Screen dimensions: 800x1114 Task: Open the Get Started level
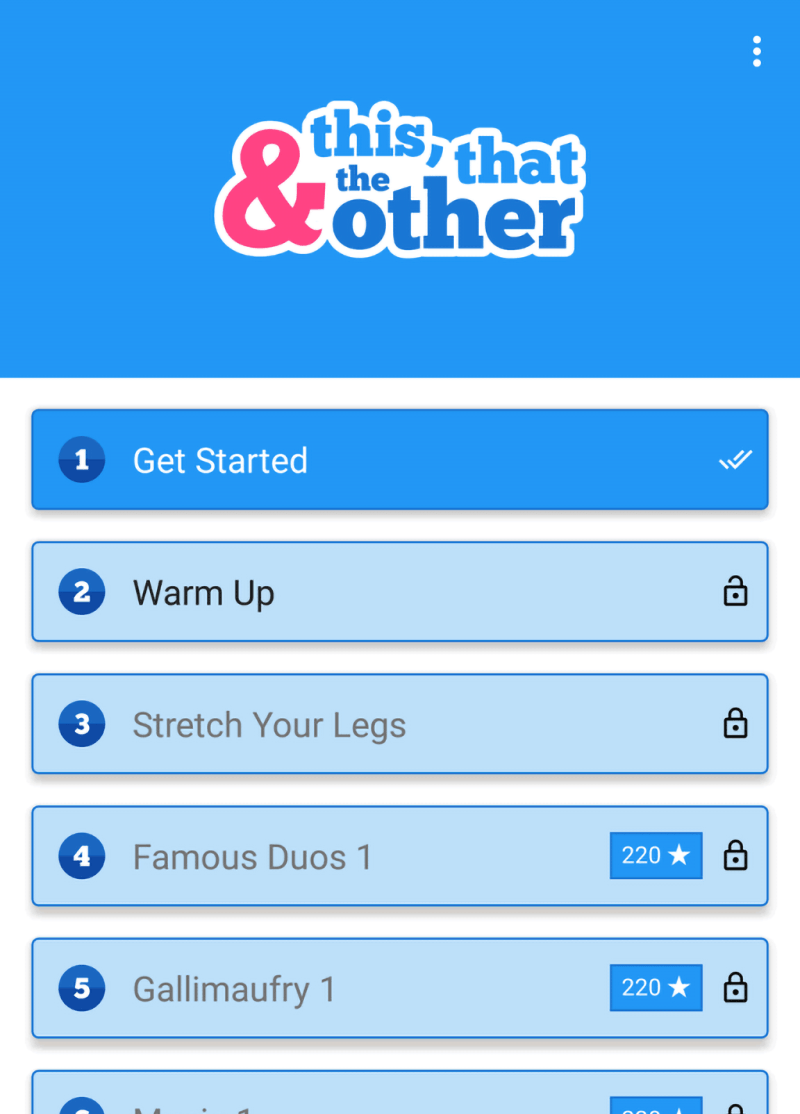coord(400,460)
